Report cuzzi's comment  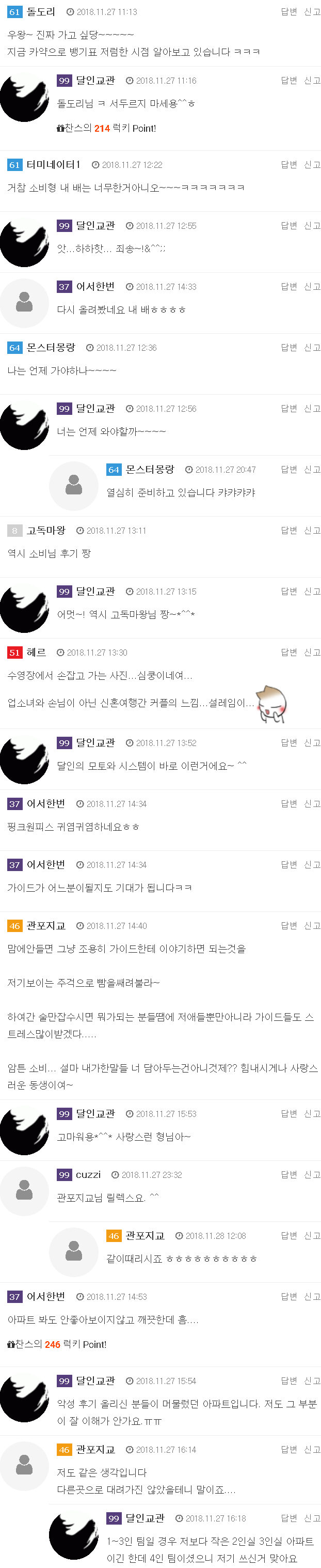click(x=312, y=1174)
